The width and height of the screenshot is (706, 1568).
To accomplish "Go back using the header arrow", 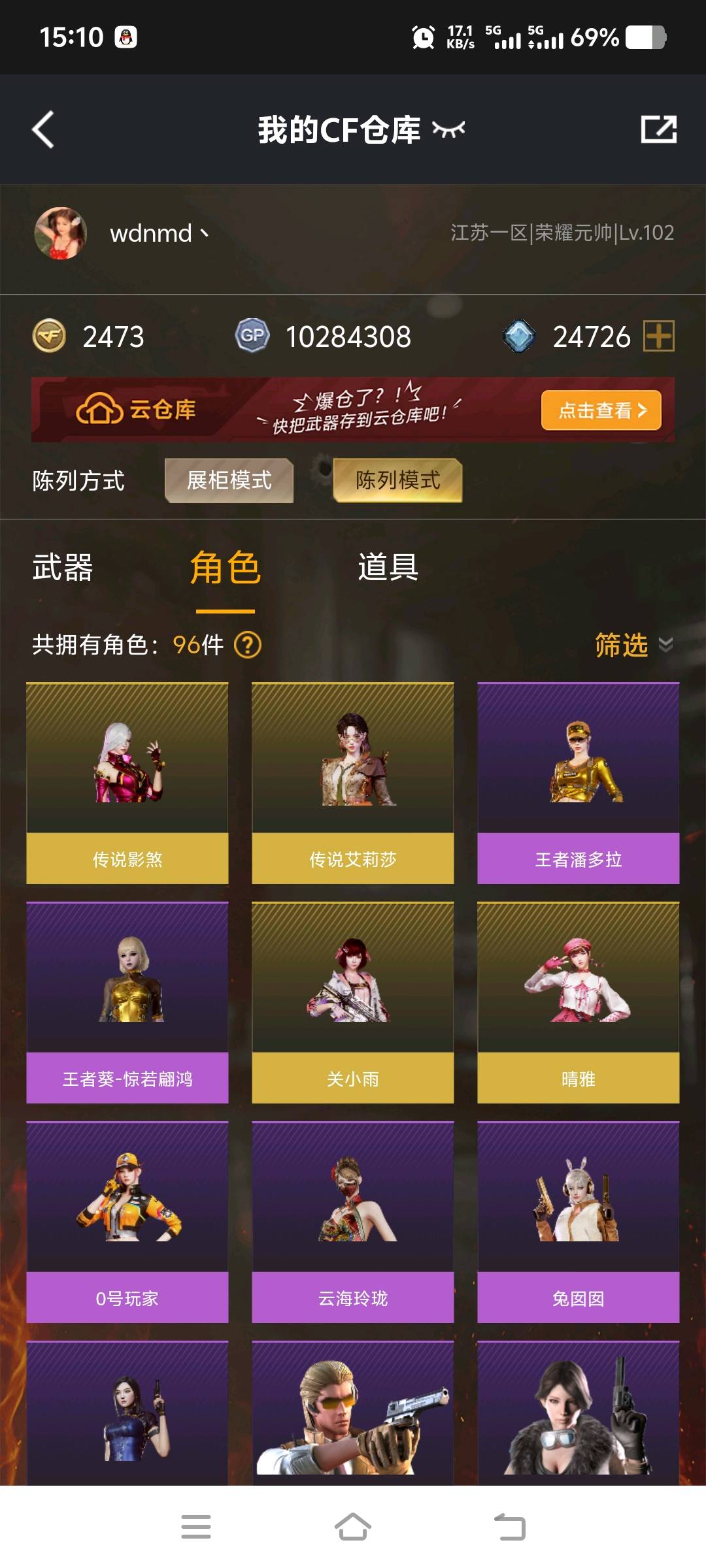I will [x=43, y=129].
